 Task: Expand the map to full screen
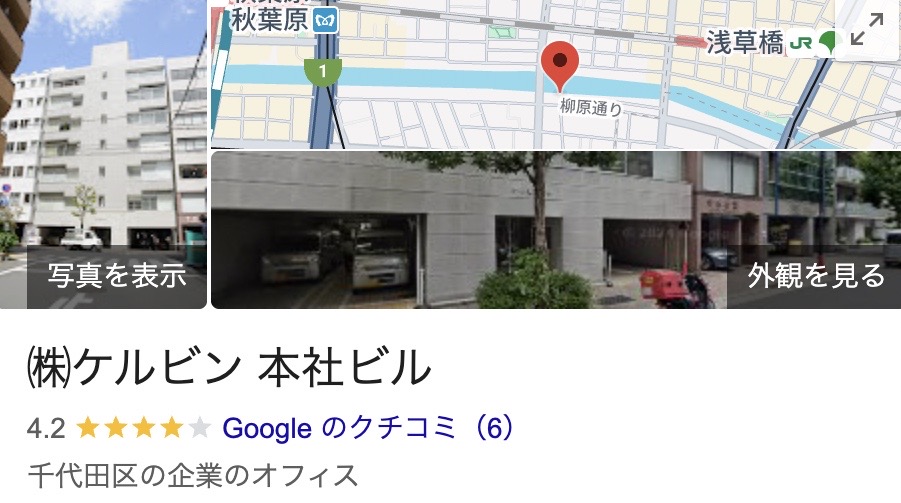tap(866, 31)
